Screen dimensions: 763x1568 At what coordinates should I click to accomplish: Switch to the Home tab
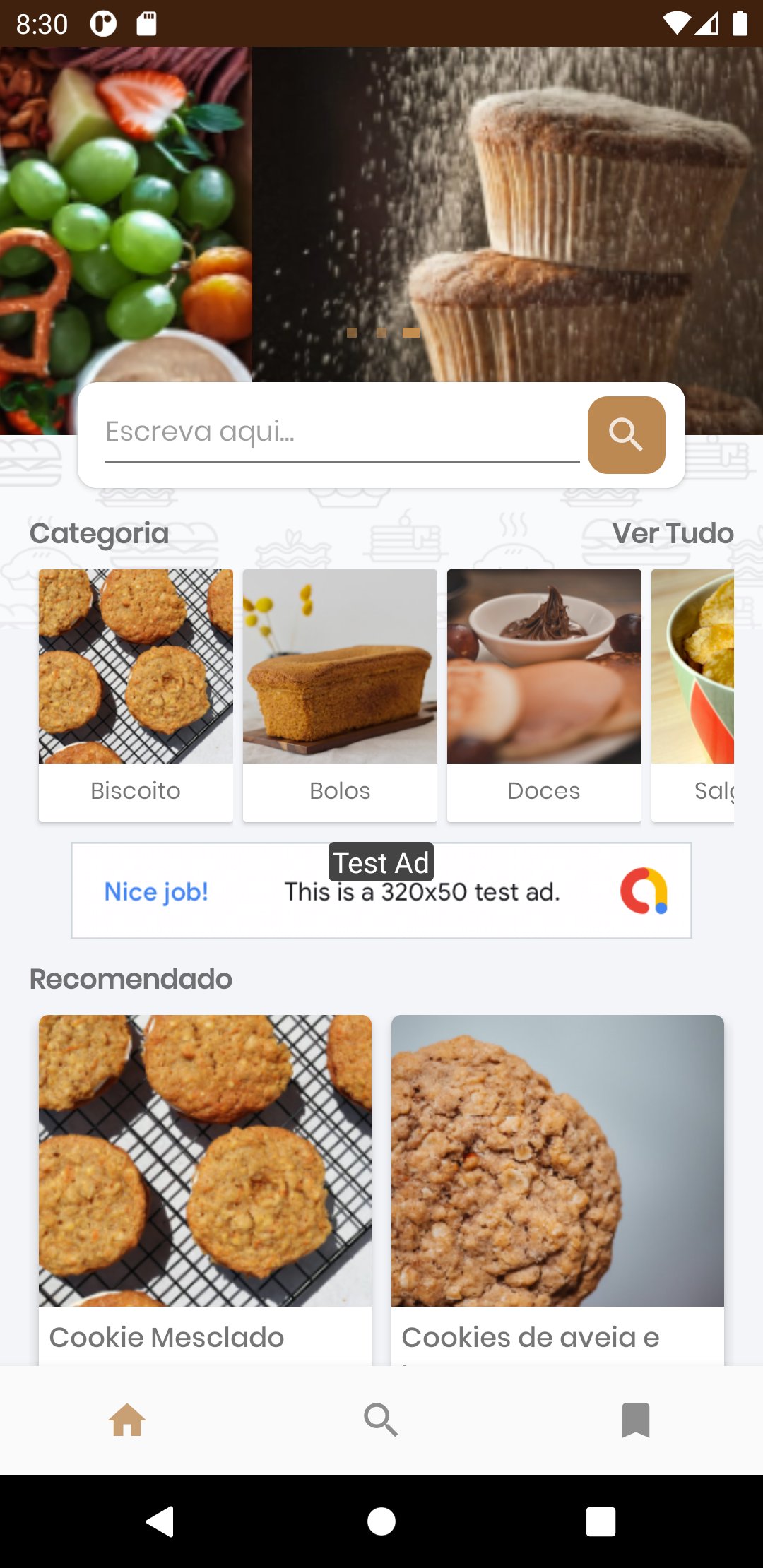coord(127,1419)
